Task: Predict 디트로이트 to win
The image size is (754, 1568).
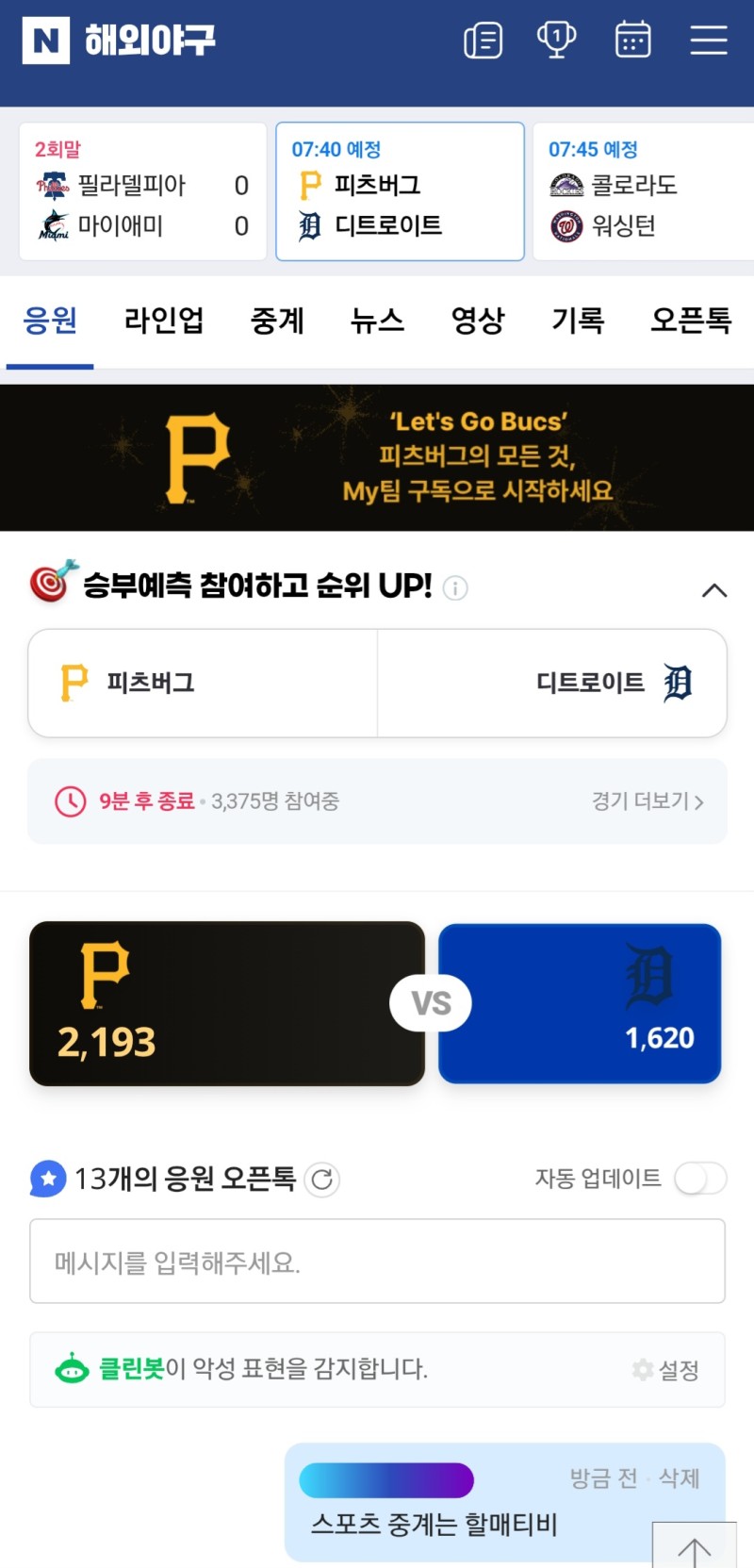Action: point(552,683)
